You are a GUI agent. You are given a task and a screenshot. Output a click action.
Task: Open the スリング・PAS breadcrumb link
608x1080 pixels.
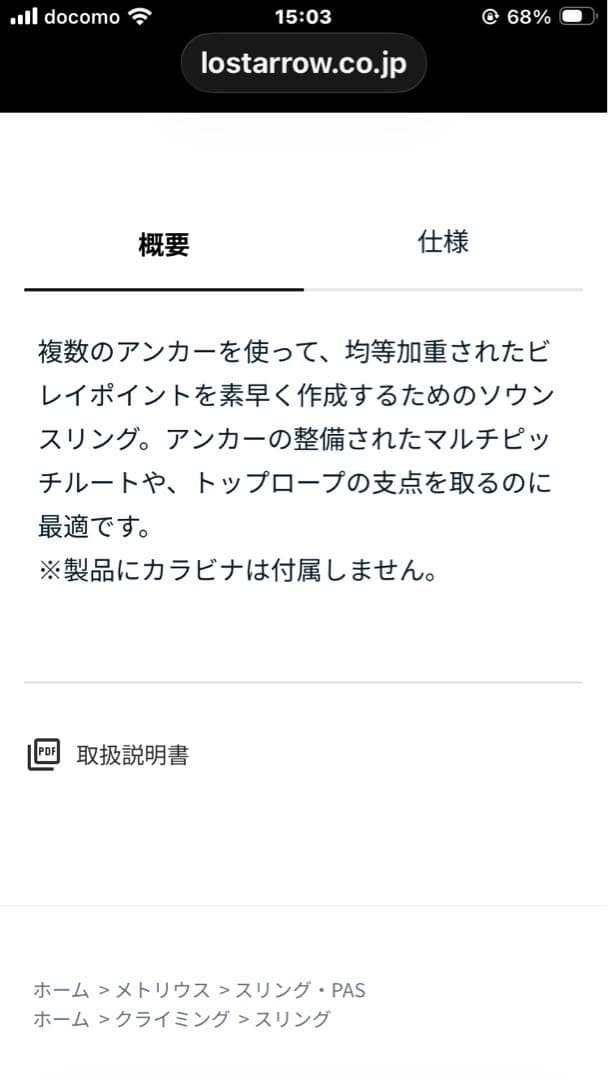(x=300, y=990)
